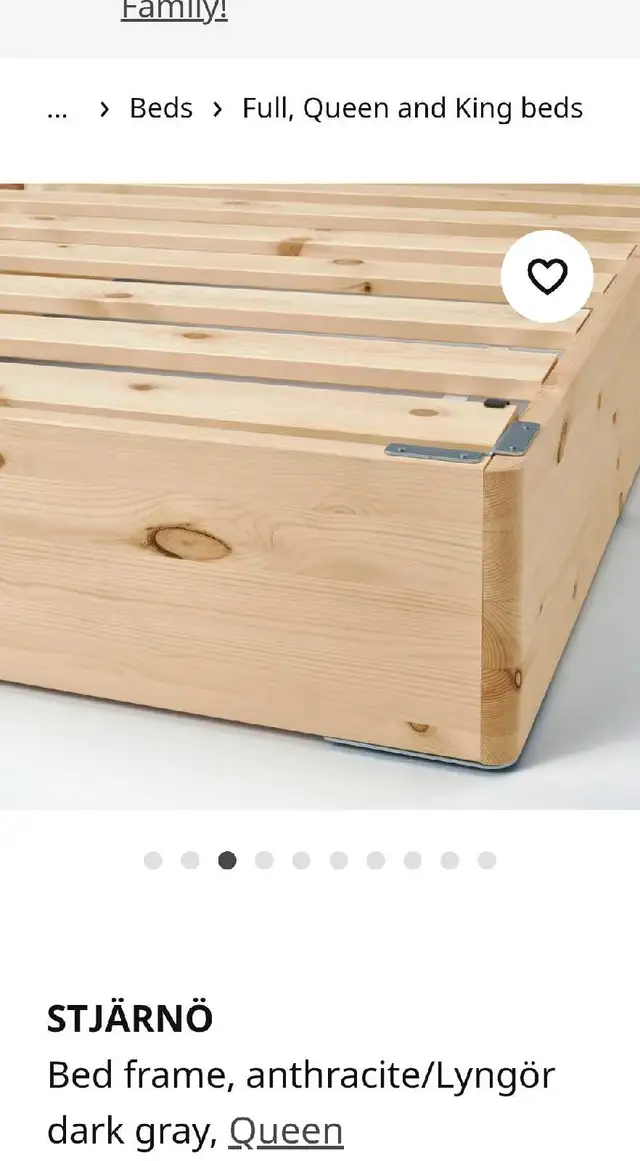Open the Queen size link
This screenshot has width=640, height=1161.
(285, 1131)
